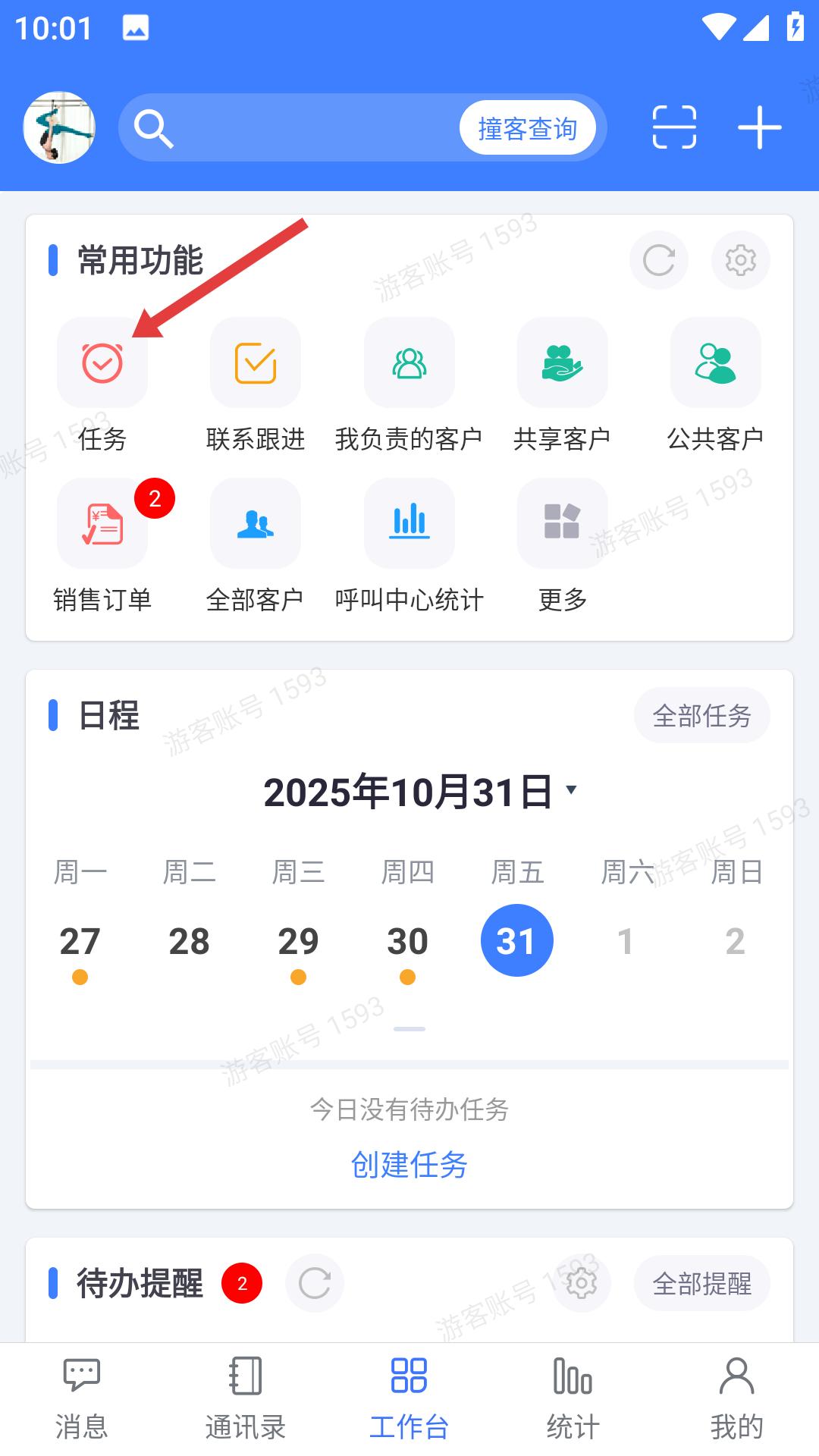This screenshot has height=1456, width=819.
Task: Refresh the 常用功能 section
Action: click(659, 260)
